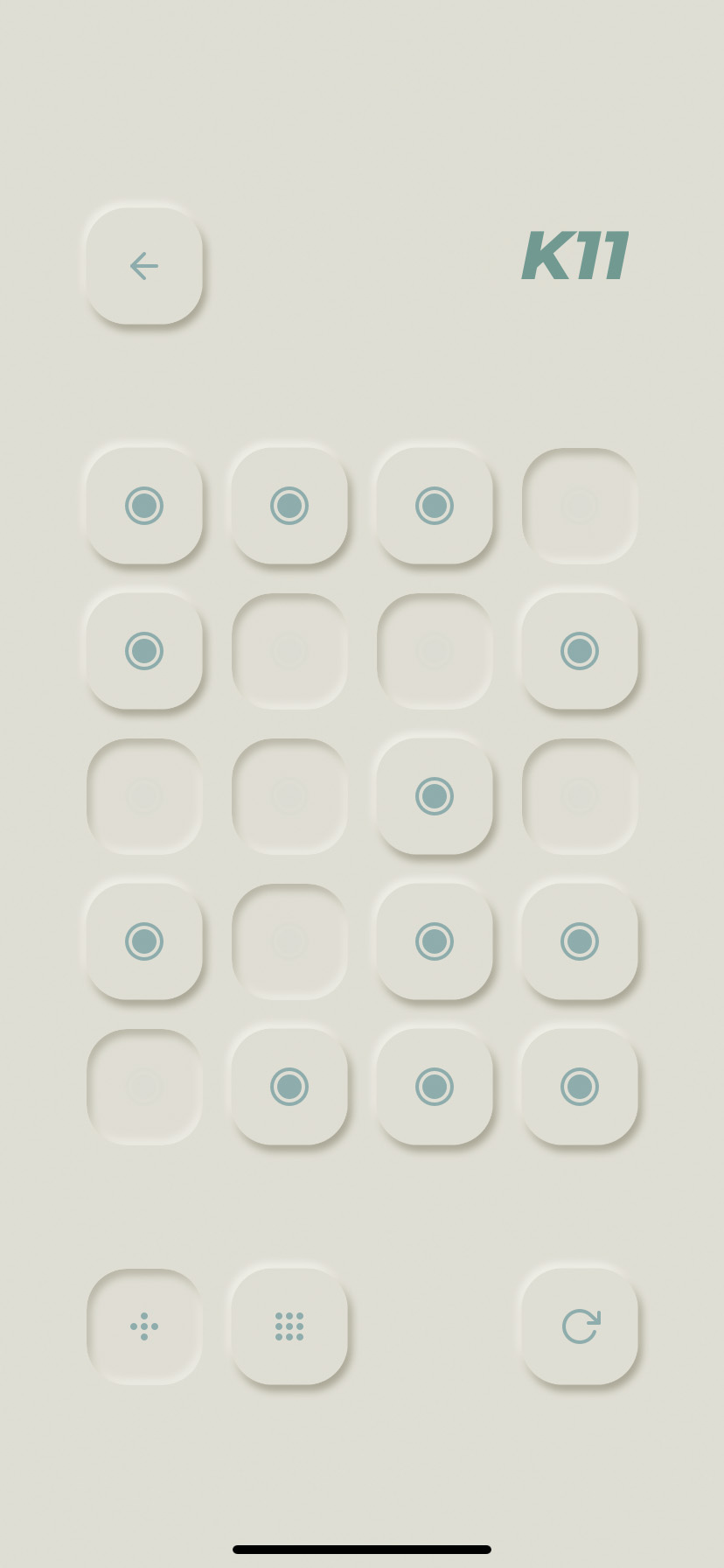This screenshot has height=1568, width=724.
Task: Toggle the only lit tile in the third row
Action: coord(435,796)
